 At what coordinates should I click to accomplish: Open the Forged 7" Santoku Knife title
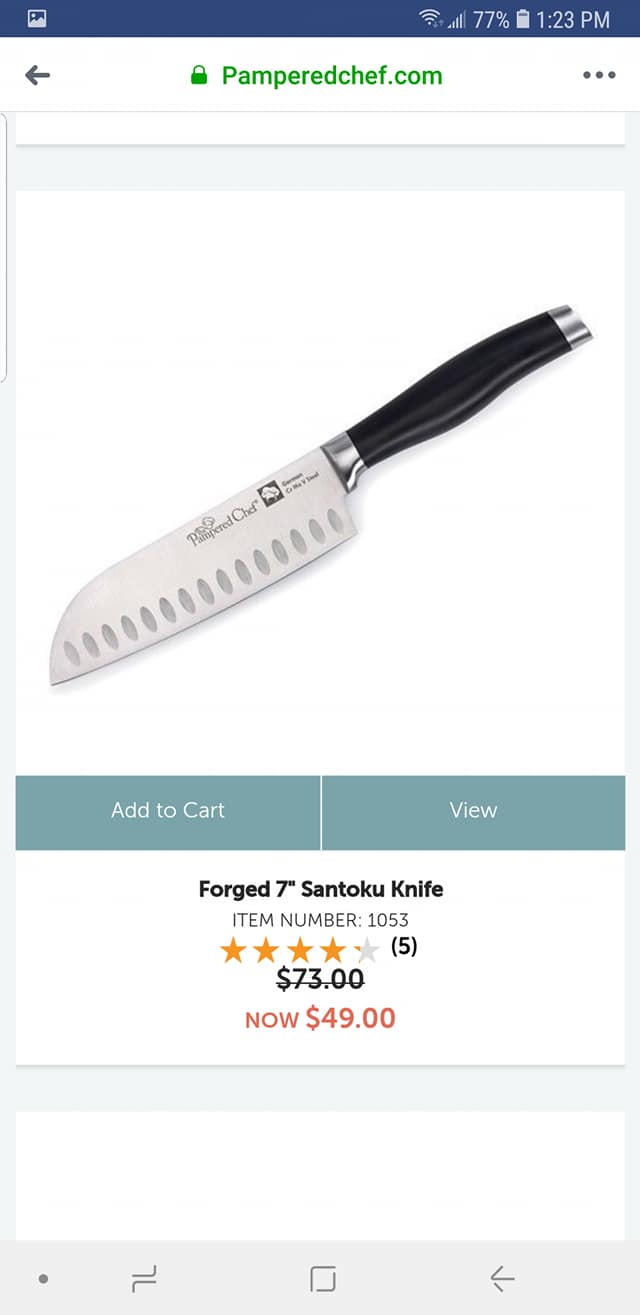tap(320, 889)
